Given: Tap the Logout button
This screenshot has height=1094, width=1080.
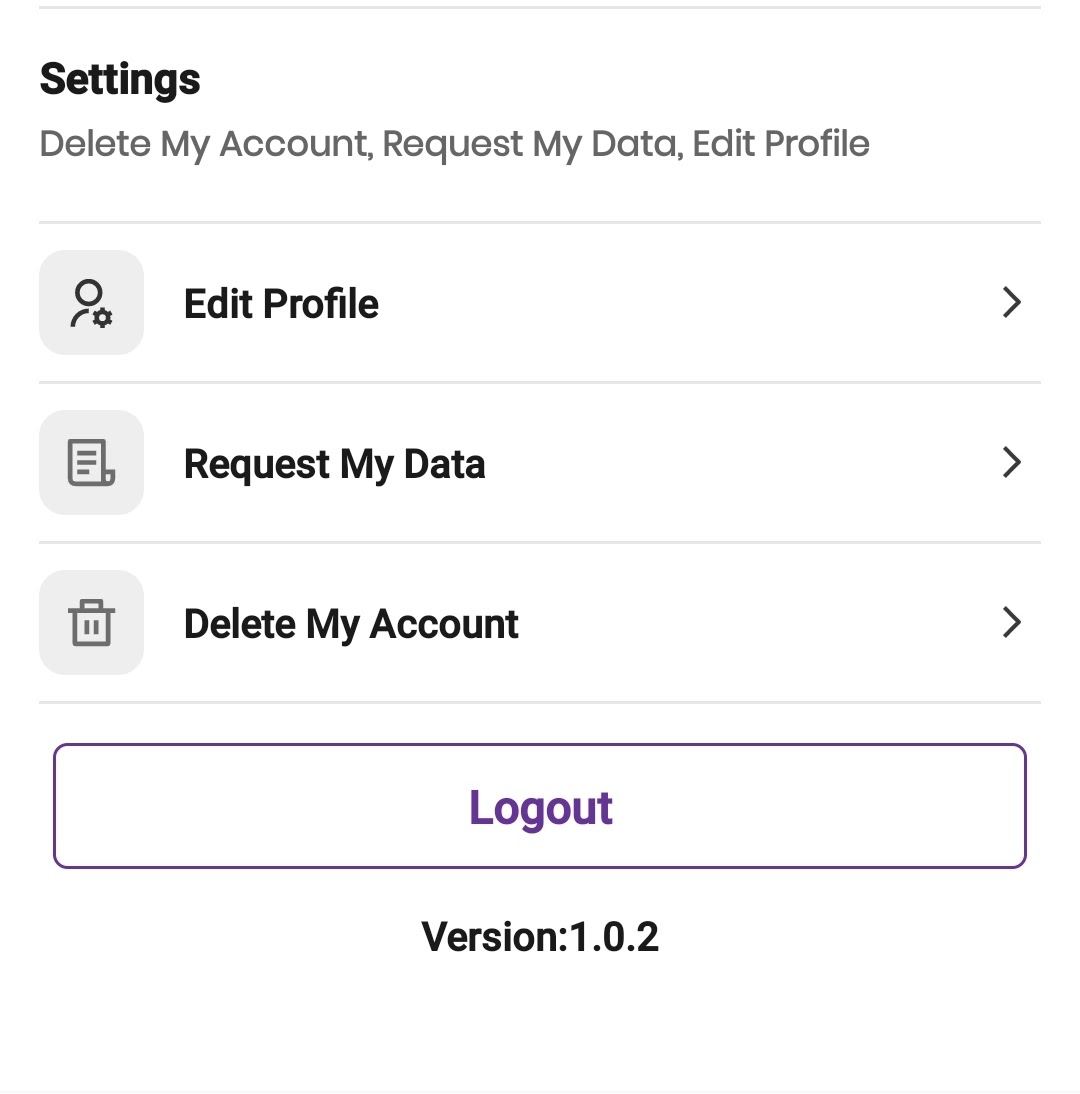Looking at the screenshot, I should [x=540, y=806].
